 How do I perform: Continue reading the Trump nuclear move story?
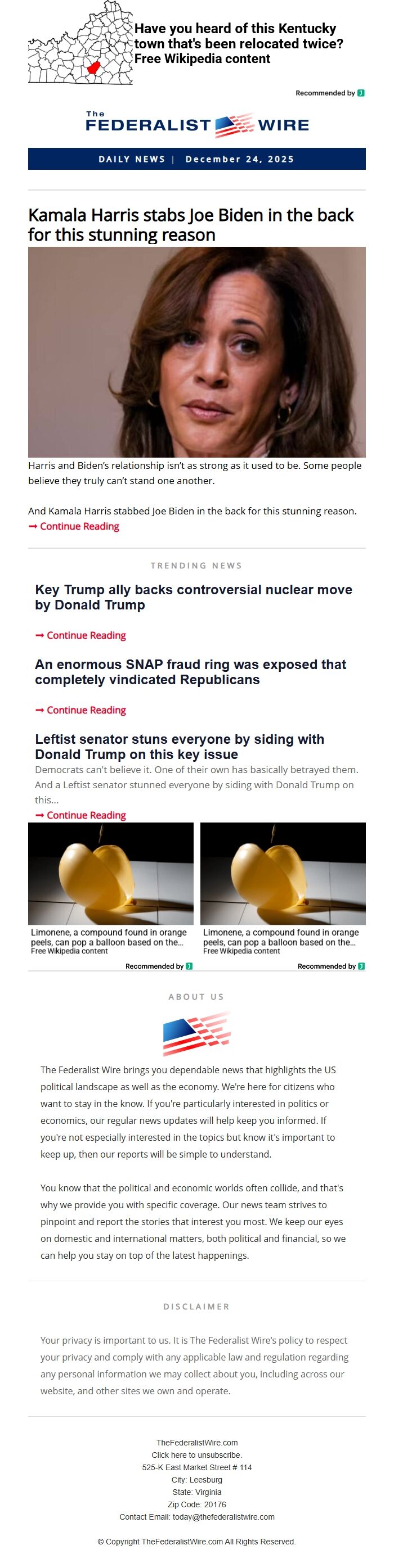pos(86,635)
